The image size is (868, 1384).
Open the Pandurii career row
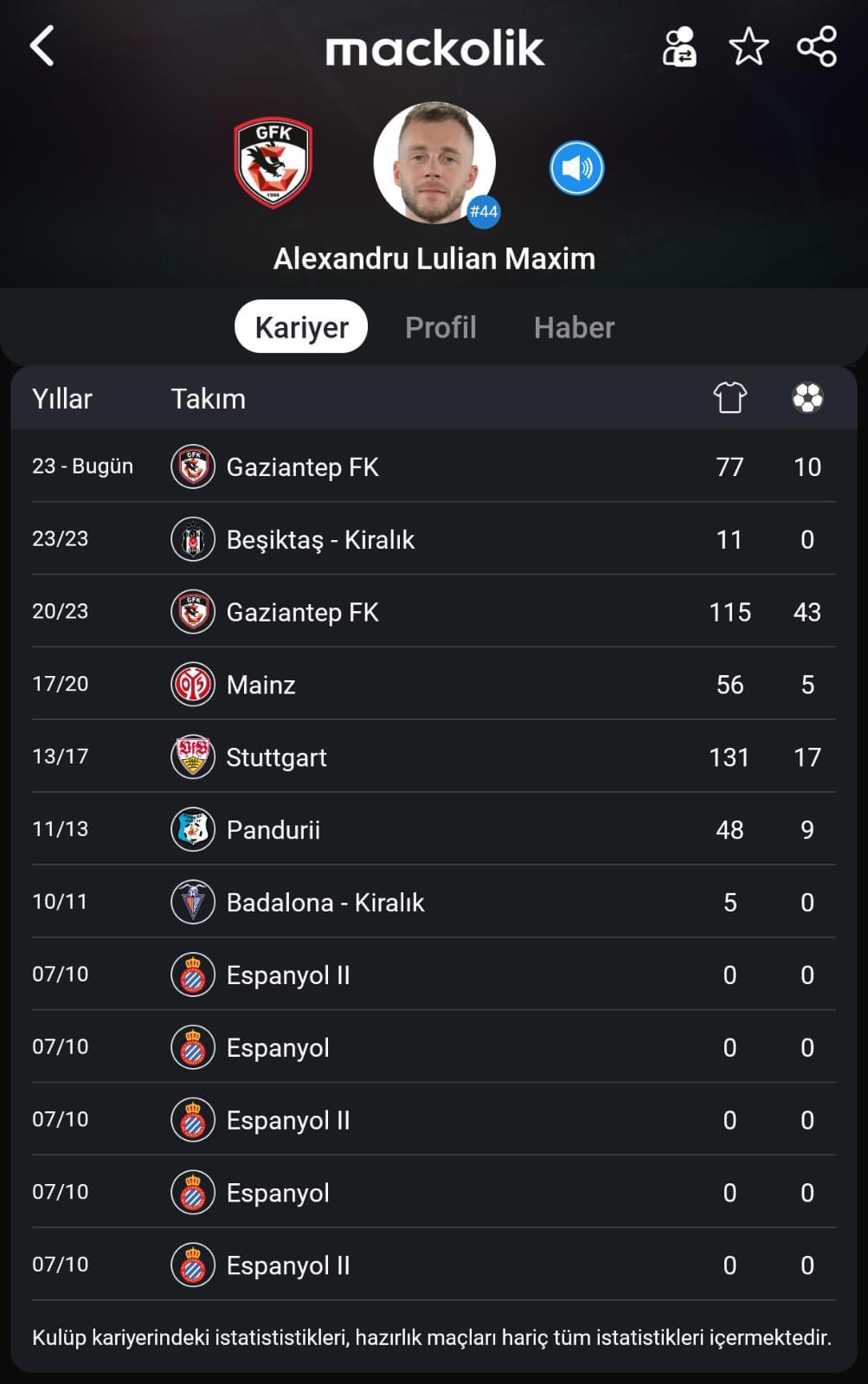click(x=433, y=830)
